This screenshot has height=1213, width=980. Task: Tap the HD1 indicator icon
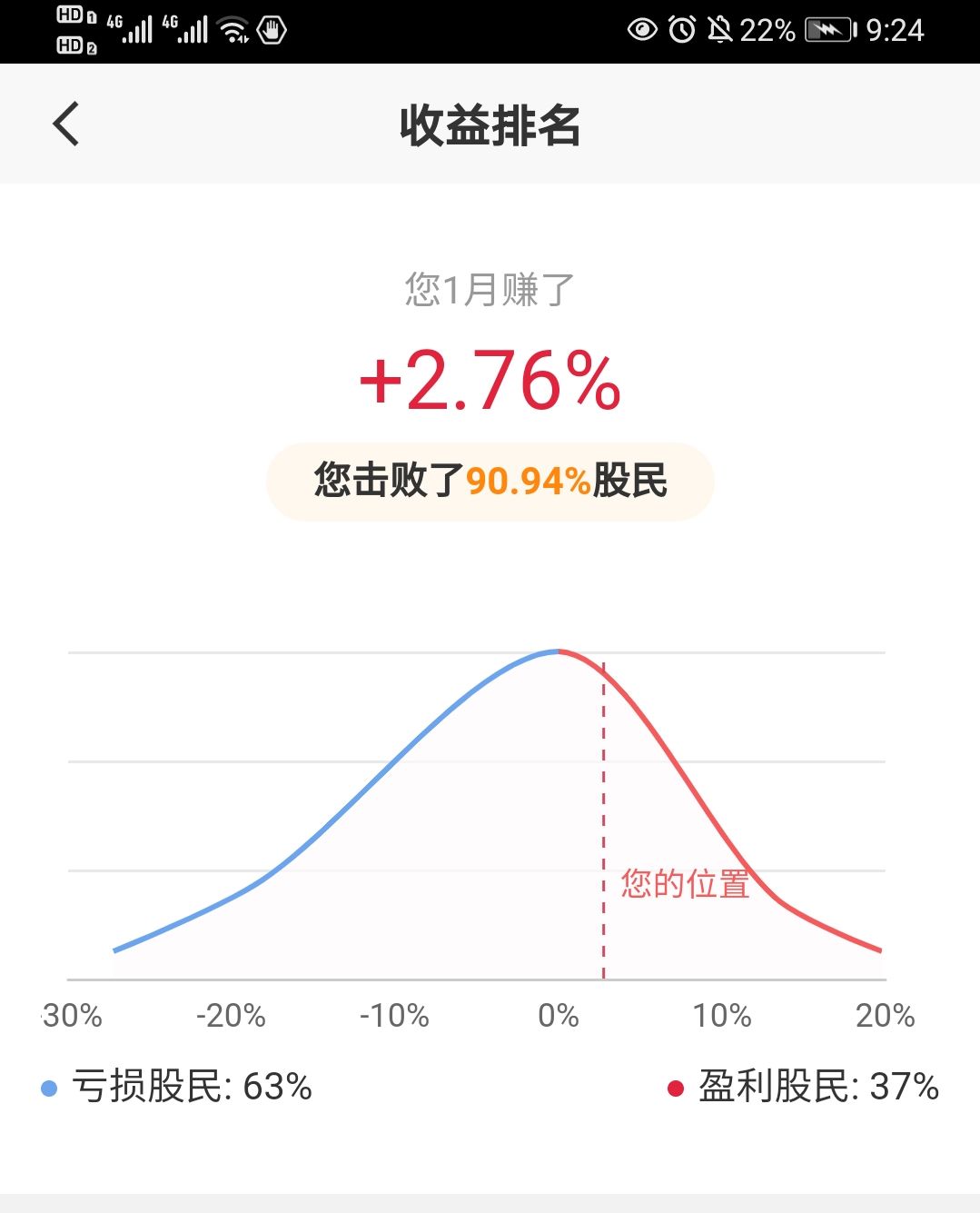pyautogui.click(x=73, y=14)
